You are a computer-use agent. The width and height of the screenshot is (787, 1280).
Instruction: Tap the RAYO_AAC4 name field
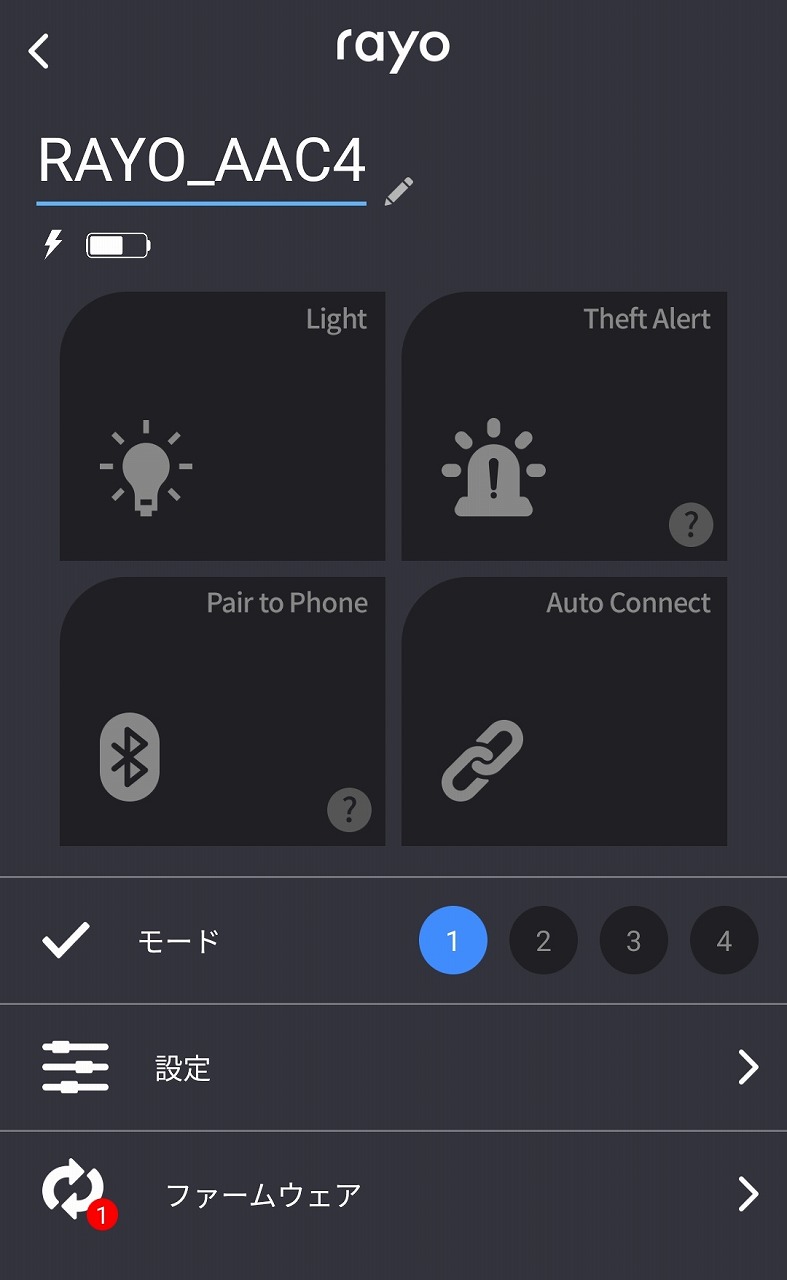coord(202,164)
